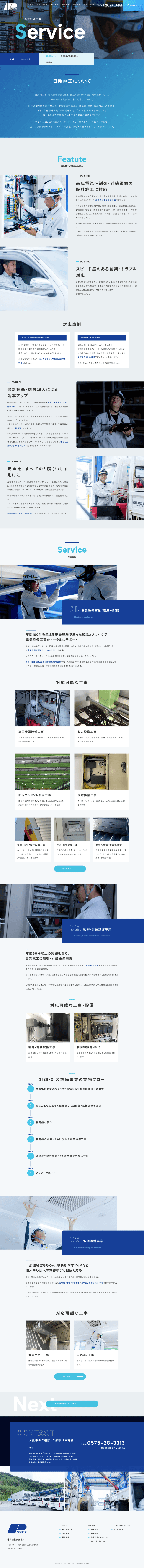
Task: Open the blue contact button in header
Action: [x=134, y=5]
